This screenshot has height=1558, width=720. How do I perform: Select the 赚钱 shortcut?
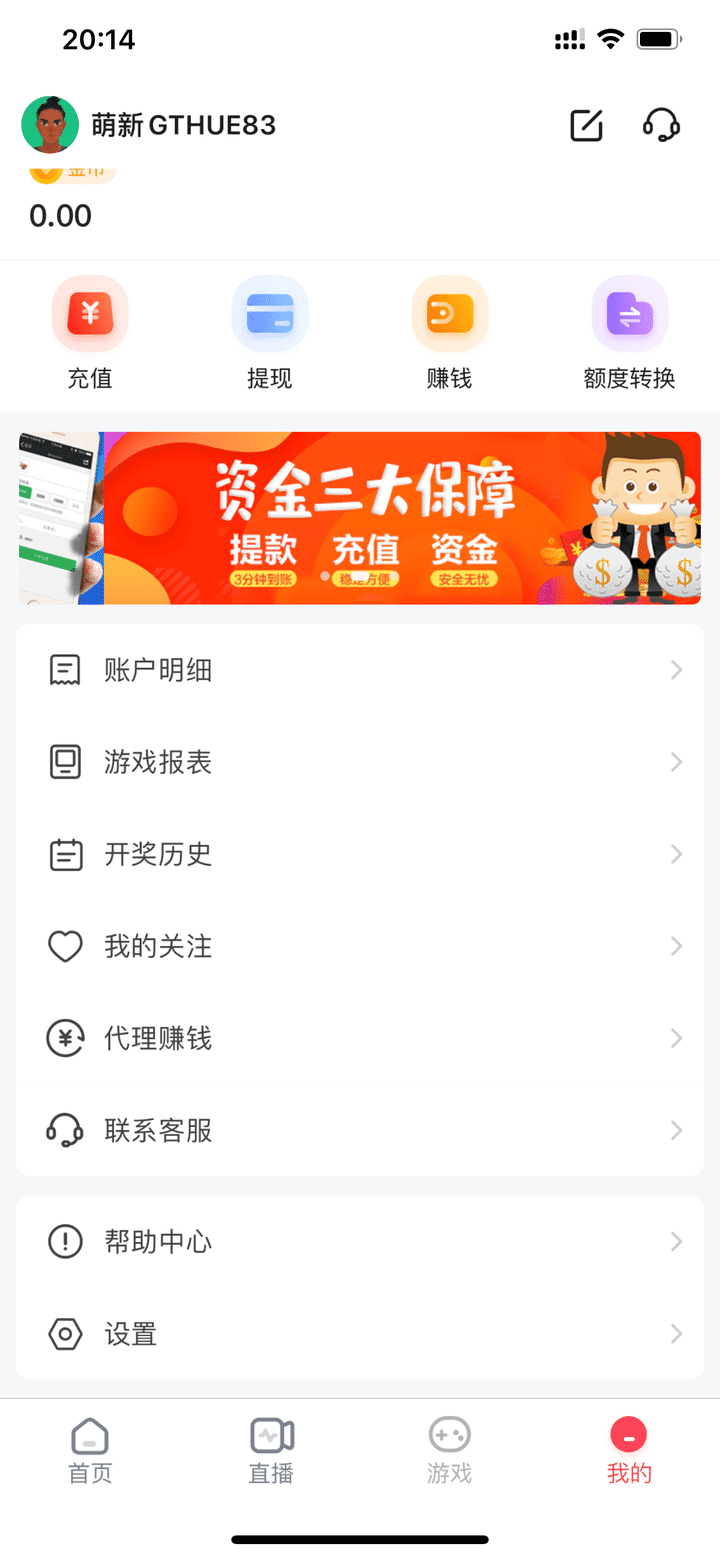point(450,333)
